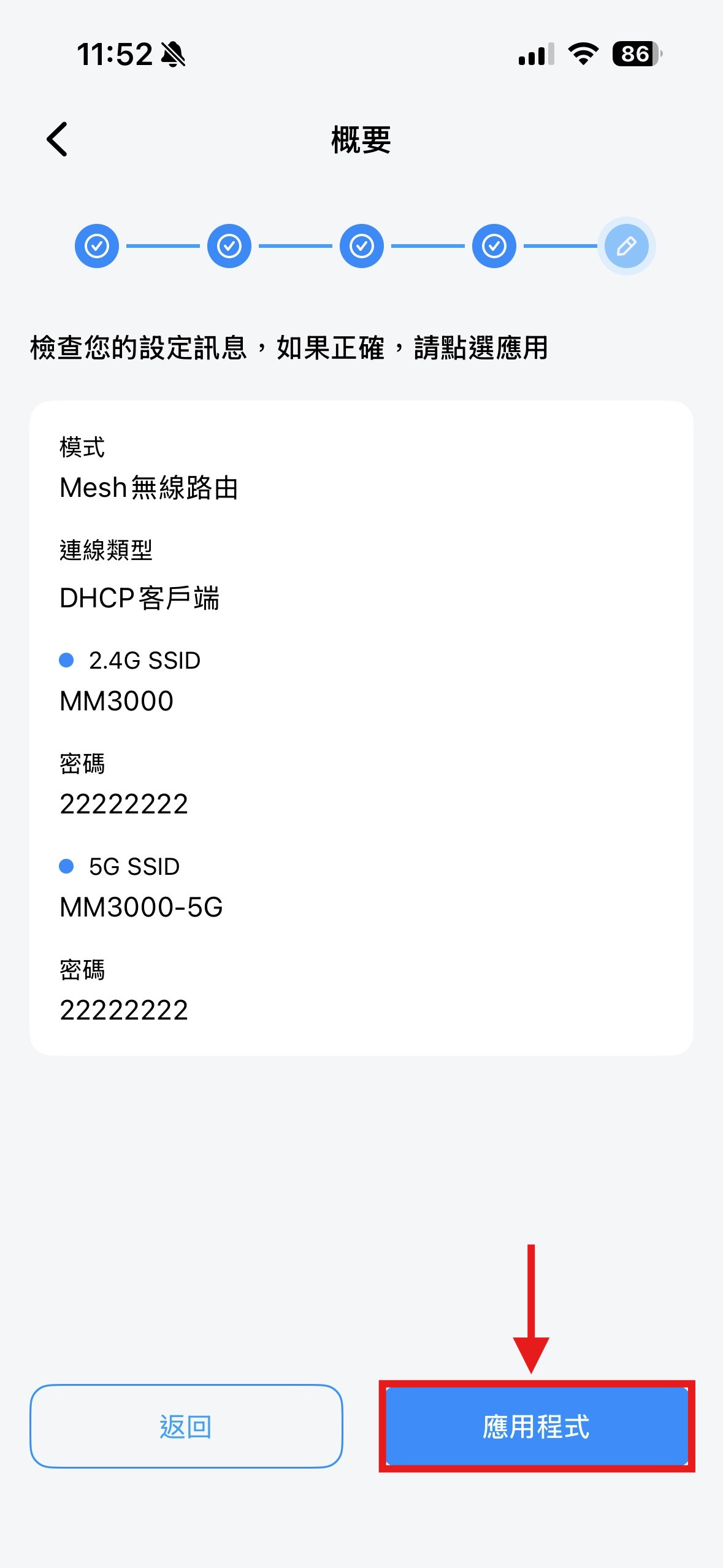723x1568 pixels.
Task: Toggle the blue dot beside 2.4G SSID
Action: pyautogui.click(x=67, y=660)
